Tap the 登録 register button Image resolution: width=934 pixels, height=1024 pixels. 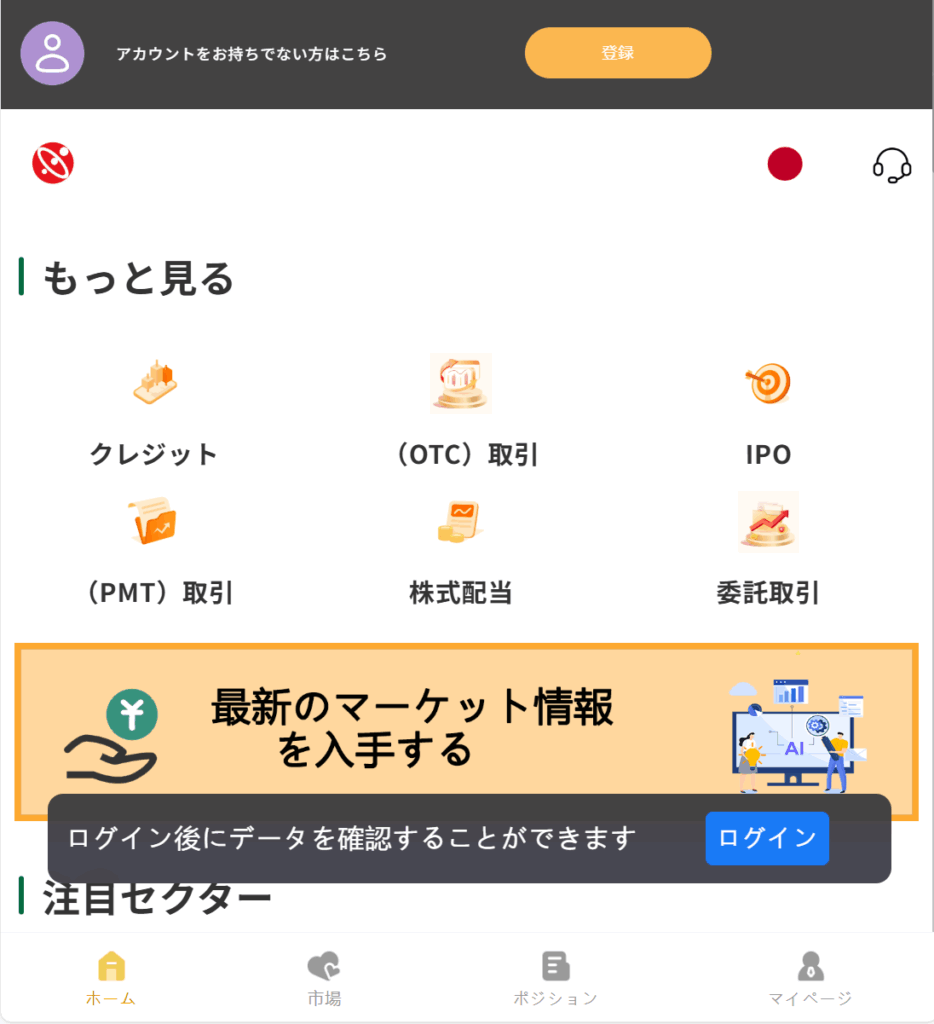coord(617,53)
